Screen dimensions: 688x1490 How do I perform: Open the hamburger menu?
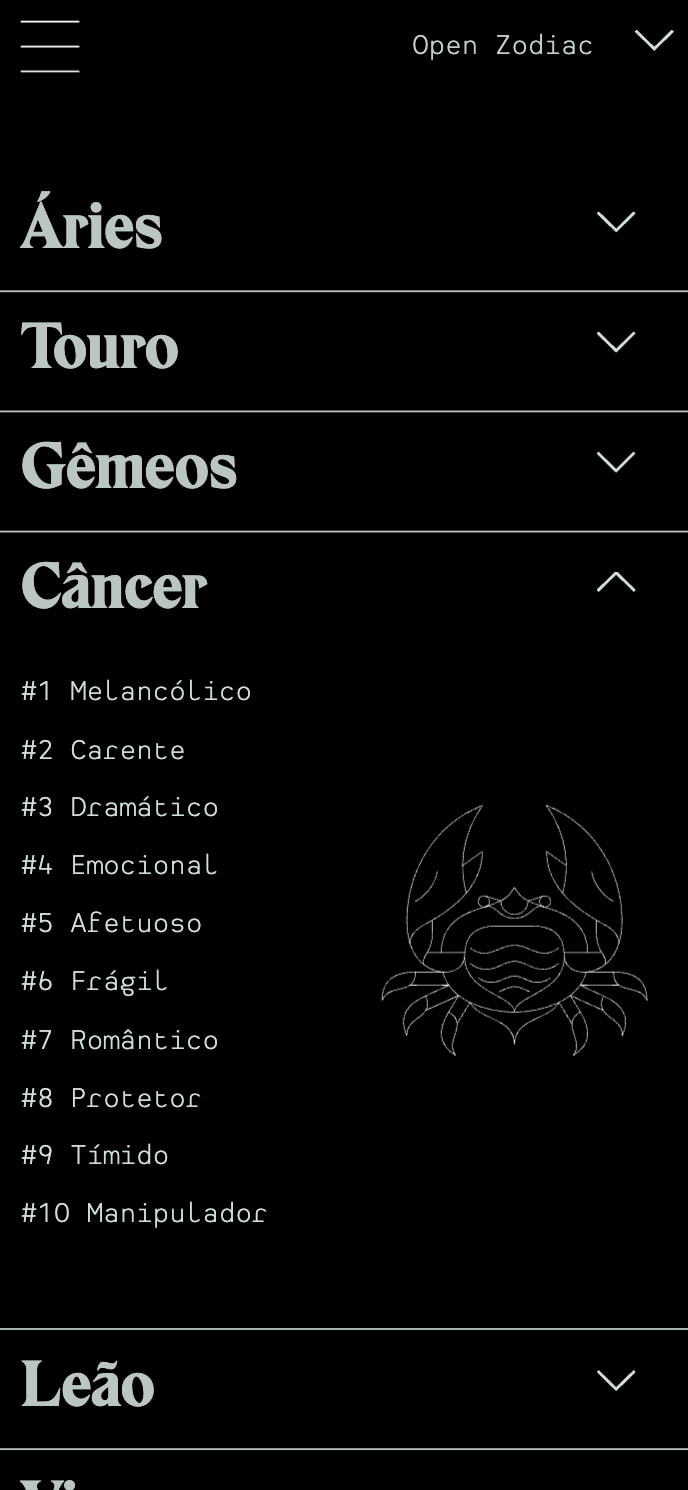50,46
